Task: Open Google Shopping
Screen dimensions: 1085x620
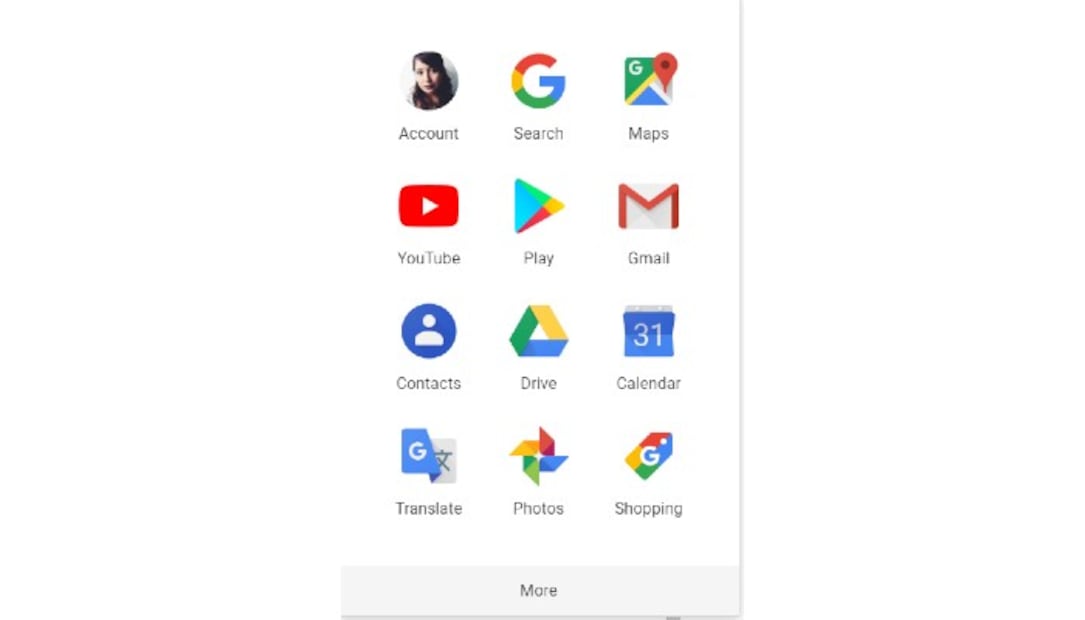Action: 649,457
